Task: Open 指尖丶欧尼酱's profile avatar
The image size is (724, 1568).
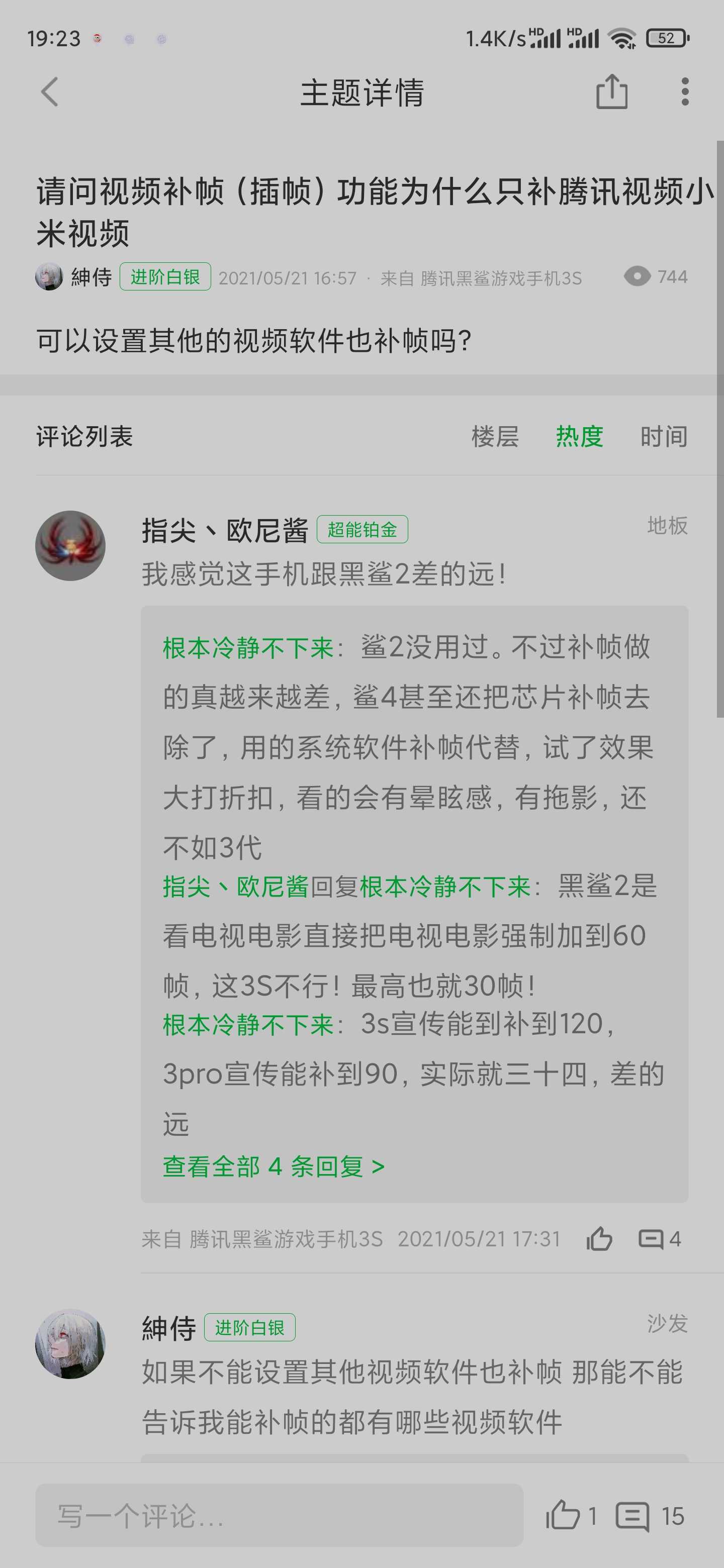Action: (70, 545)
